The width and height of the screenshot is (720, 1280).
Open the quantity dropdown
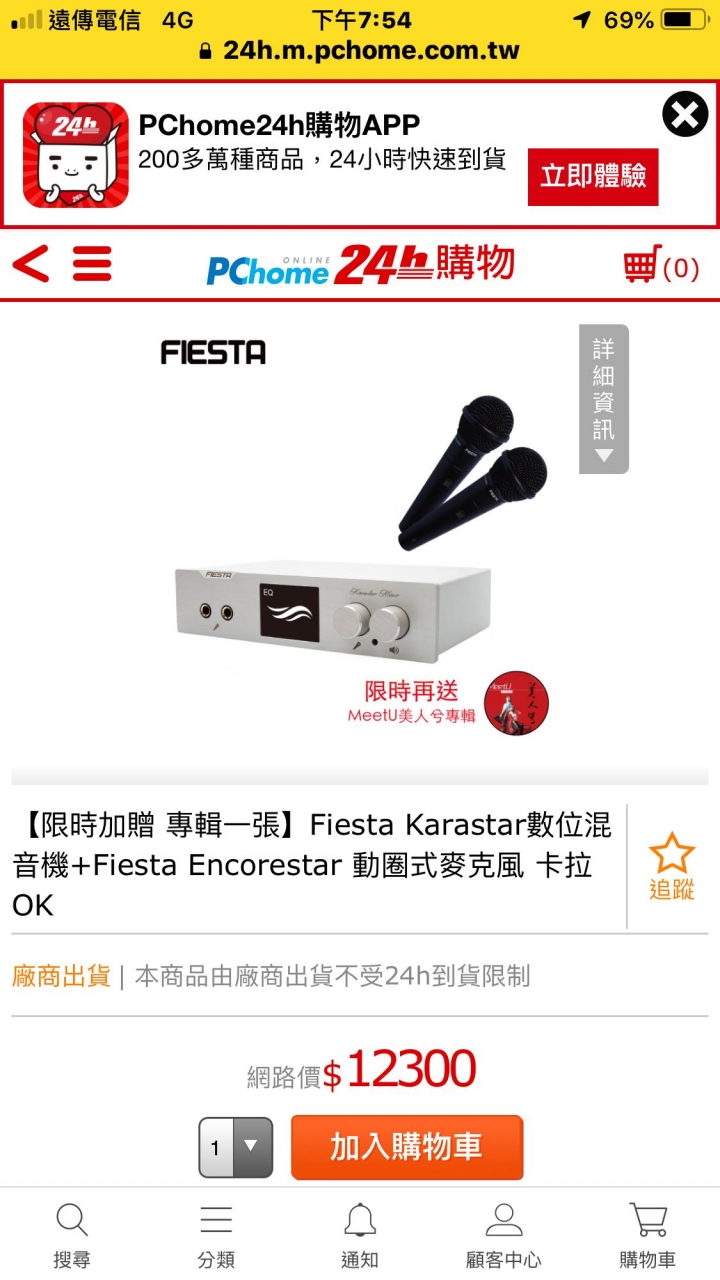236,1147
